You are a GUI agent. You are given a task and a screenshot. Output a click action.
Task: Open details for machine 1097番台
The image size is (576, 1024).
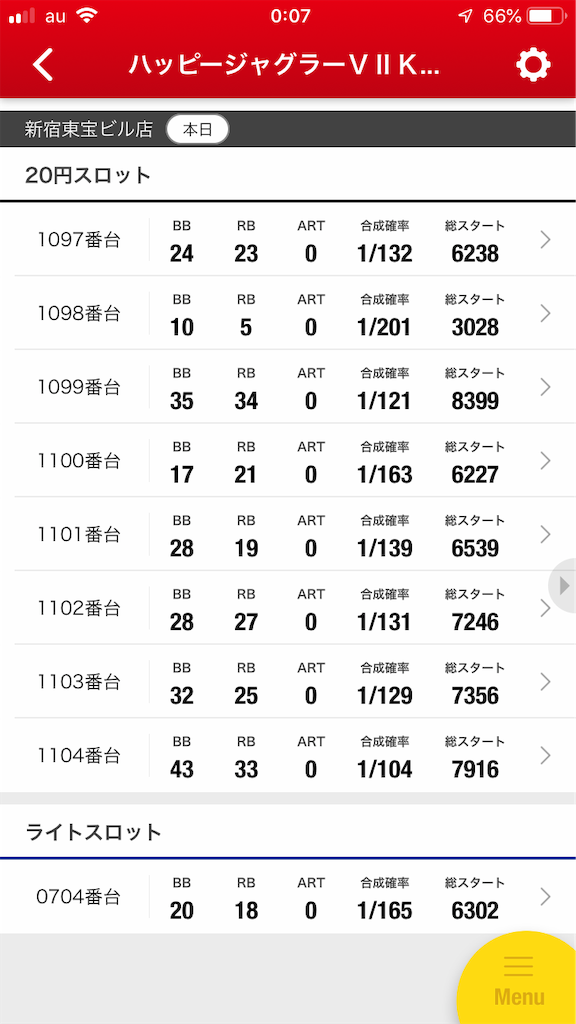[x=288, y=240]
